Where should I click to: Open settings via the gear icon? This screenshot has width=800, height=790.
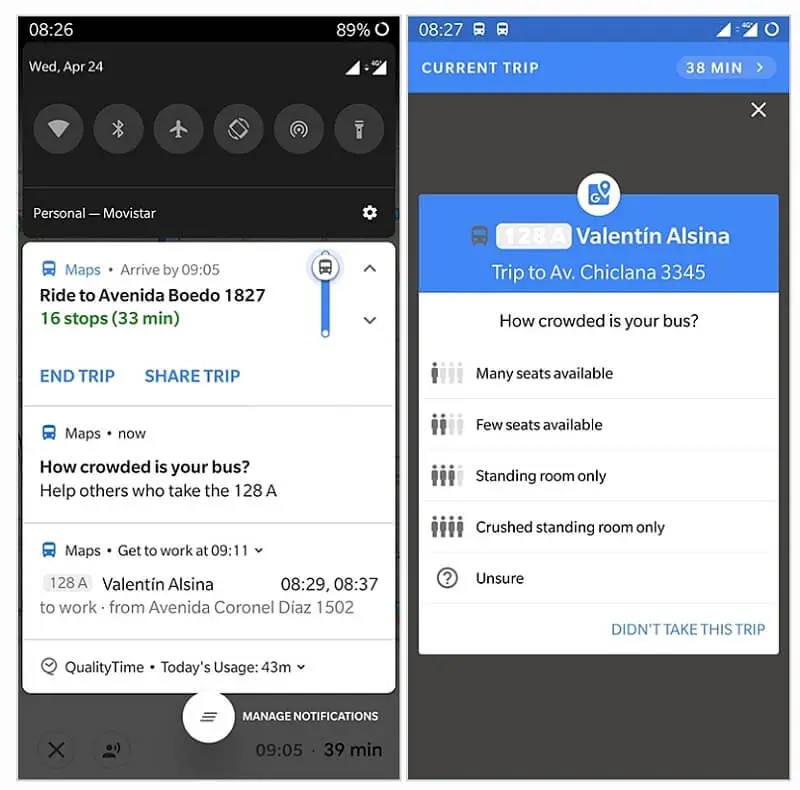click(x=370, y=213)
